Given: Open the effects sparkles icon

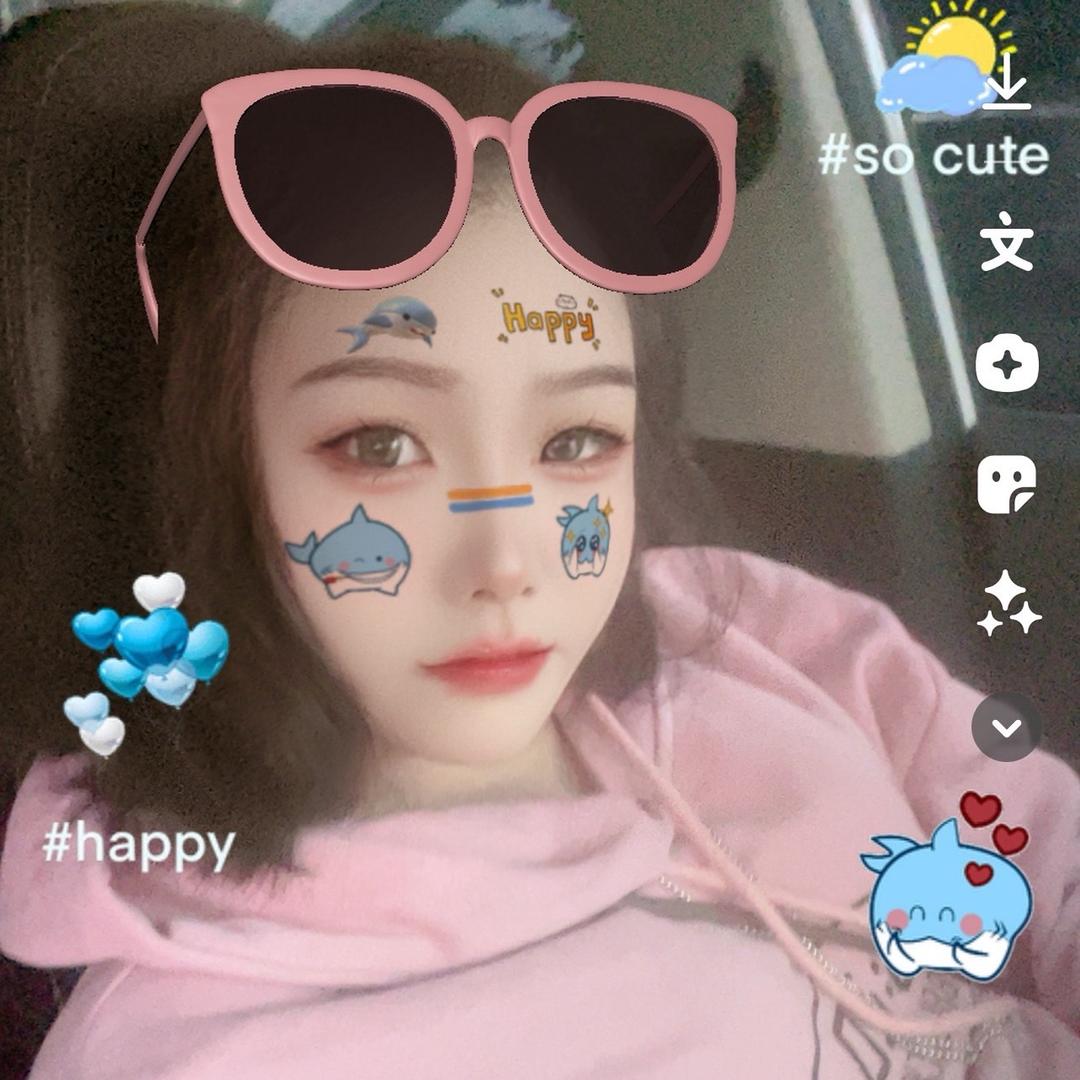Looking at the screenshot, I should pos(1007,605).
